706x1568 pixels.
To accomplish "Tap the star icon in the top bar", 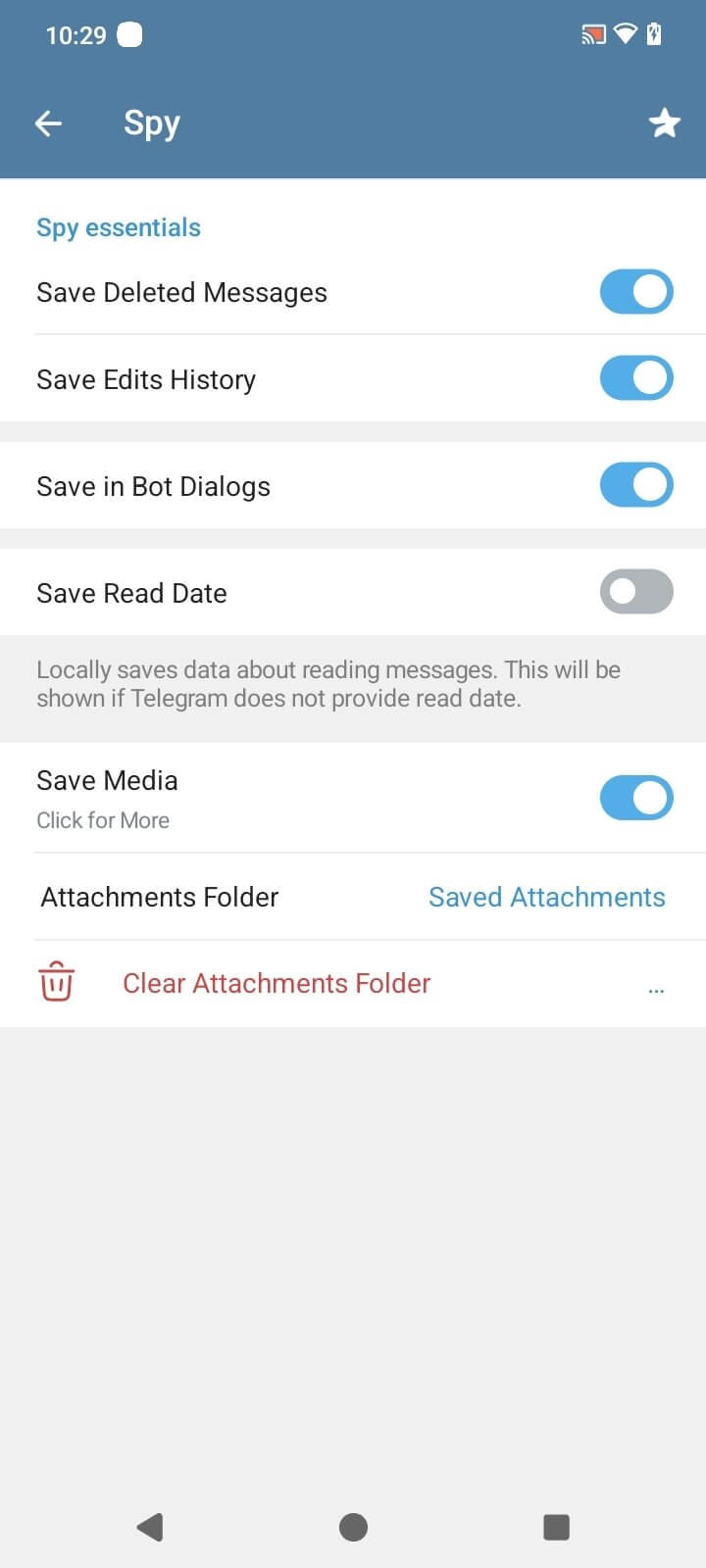I will [x=665, y=122].
